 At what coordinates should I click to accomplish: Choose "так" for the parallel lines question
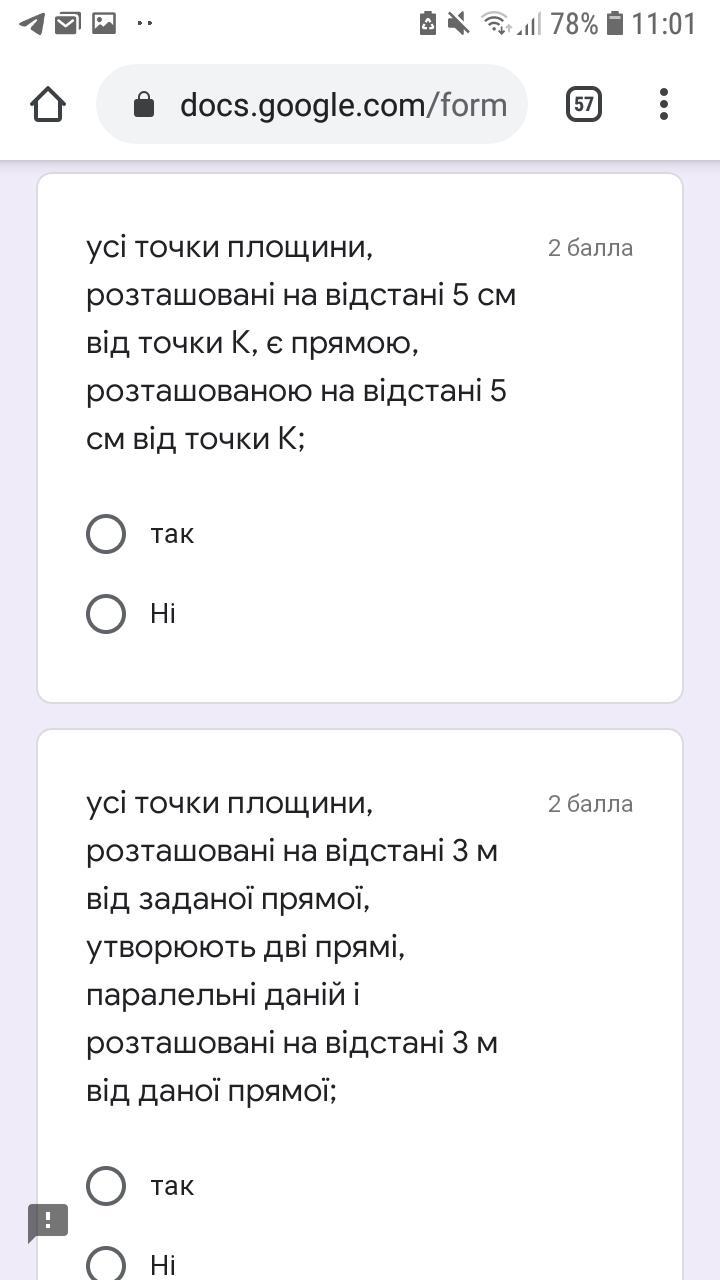point(106,1186)
